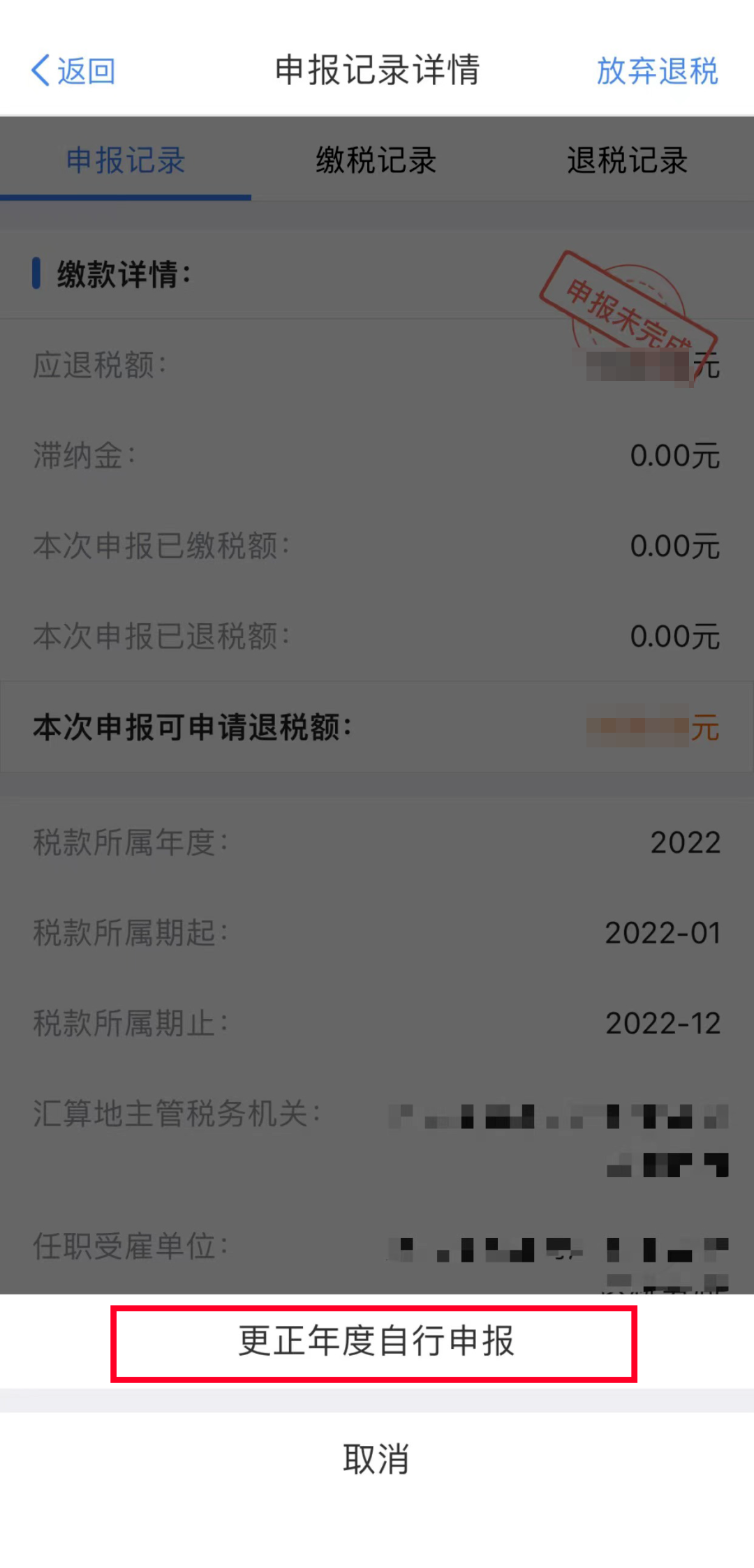Tap 返回 to go back
This screenshot has height=1568, width=754.
click(73, 70)
